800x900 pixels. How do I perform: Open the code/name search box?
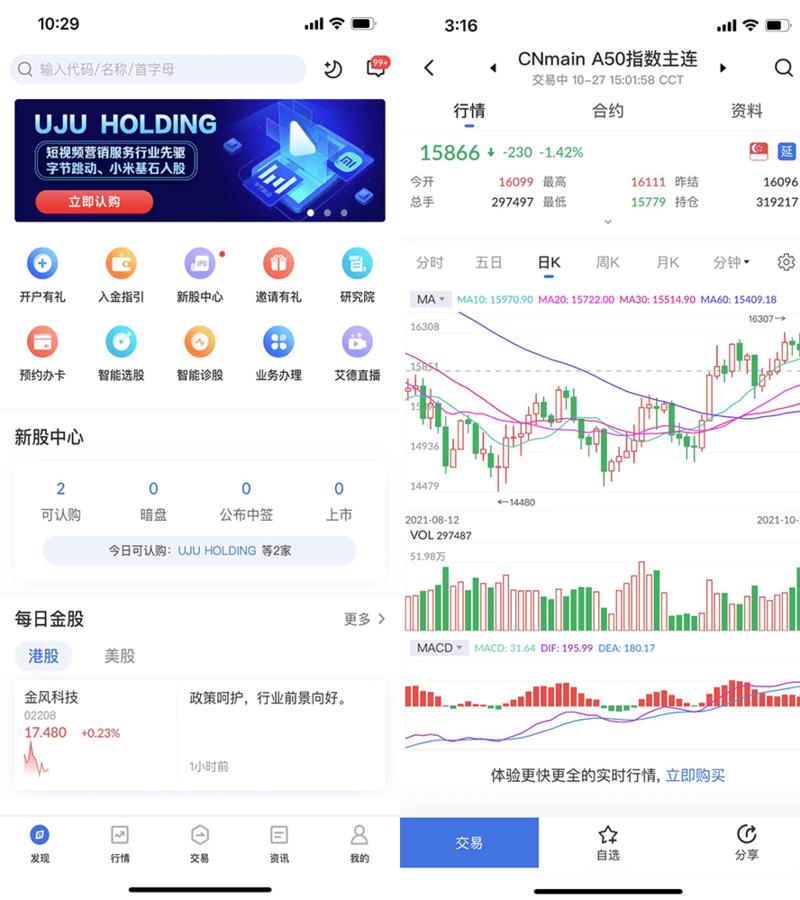click(158, 69)
